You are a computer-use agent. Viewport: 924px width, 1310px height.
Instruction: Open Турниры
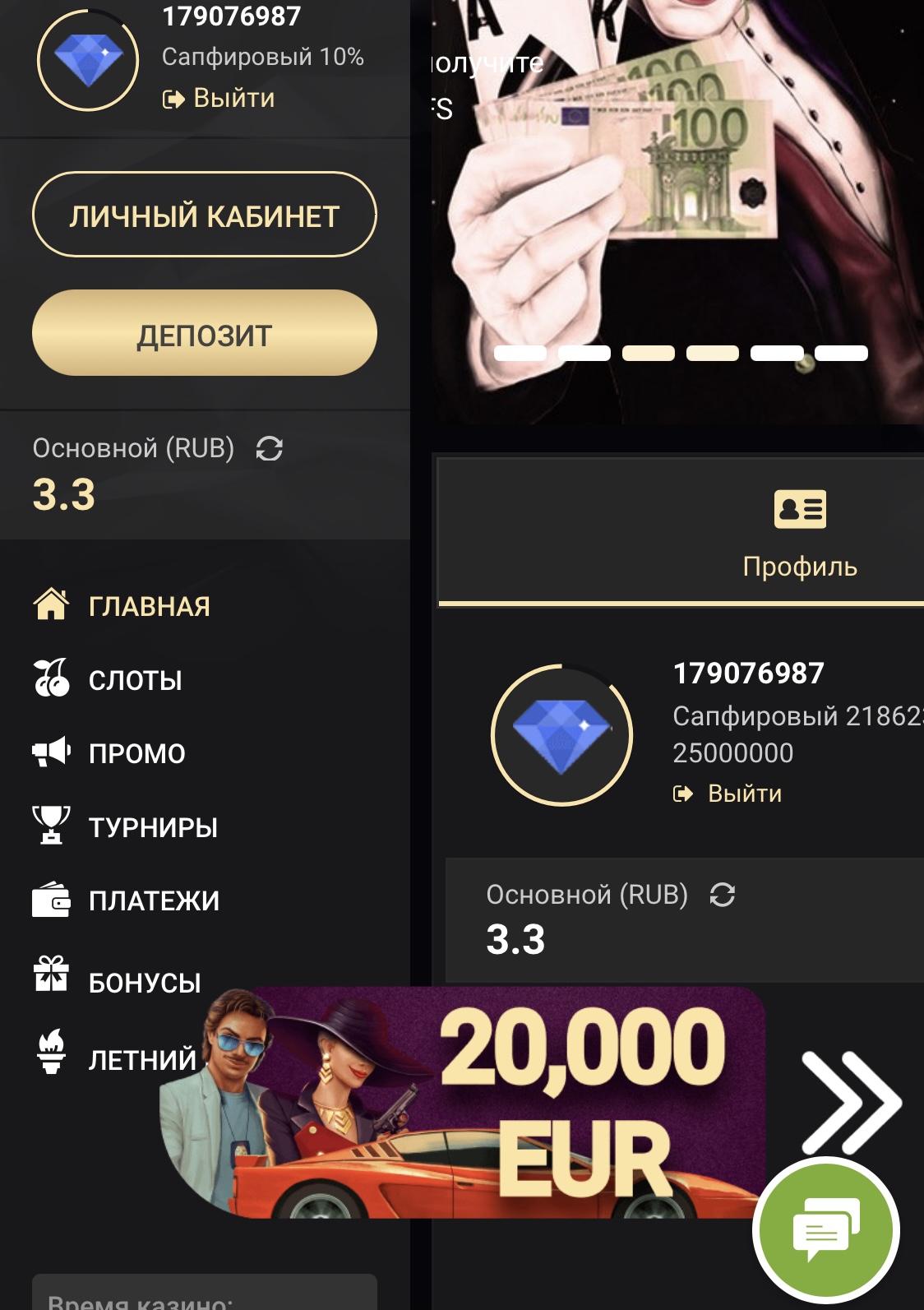pos(153,827)
